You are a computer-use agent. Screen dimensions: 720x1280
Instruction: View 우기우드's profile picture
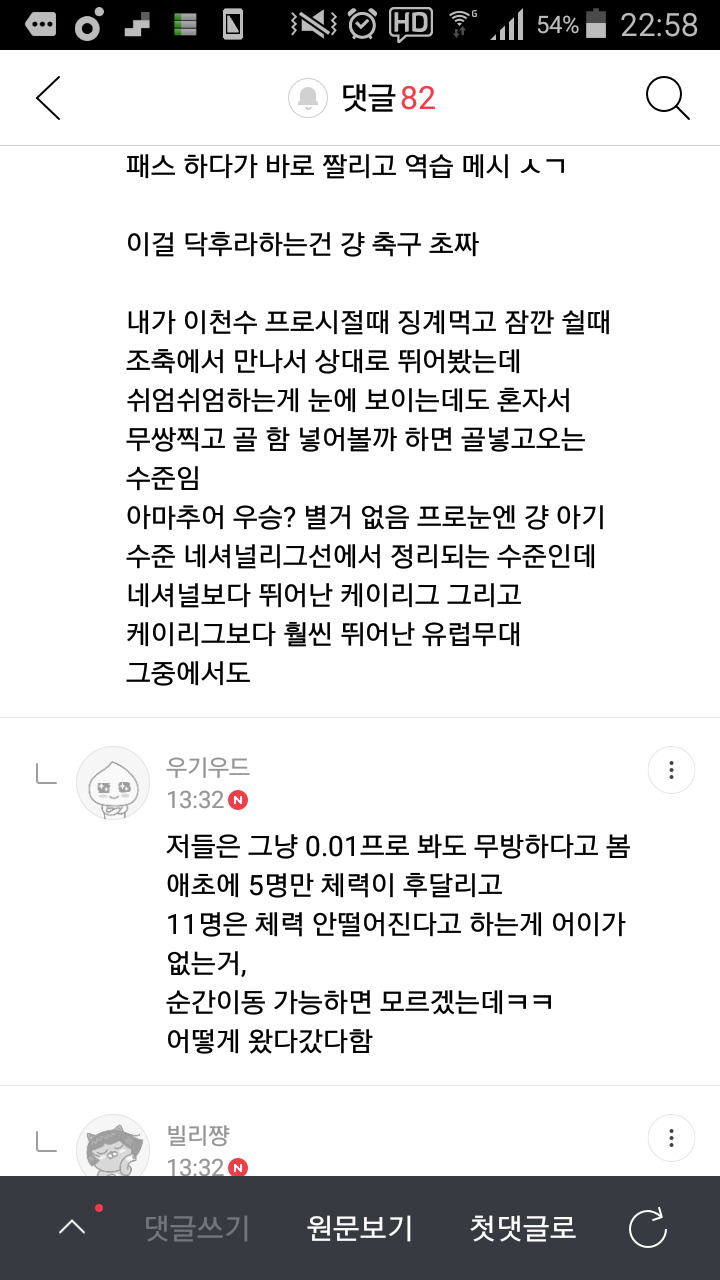point(113,783)
